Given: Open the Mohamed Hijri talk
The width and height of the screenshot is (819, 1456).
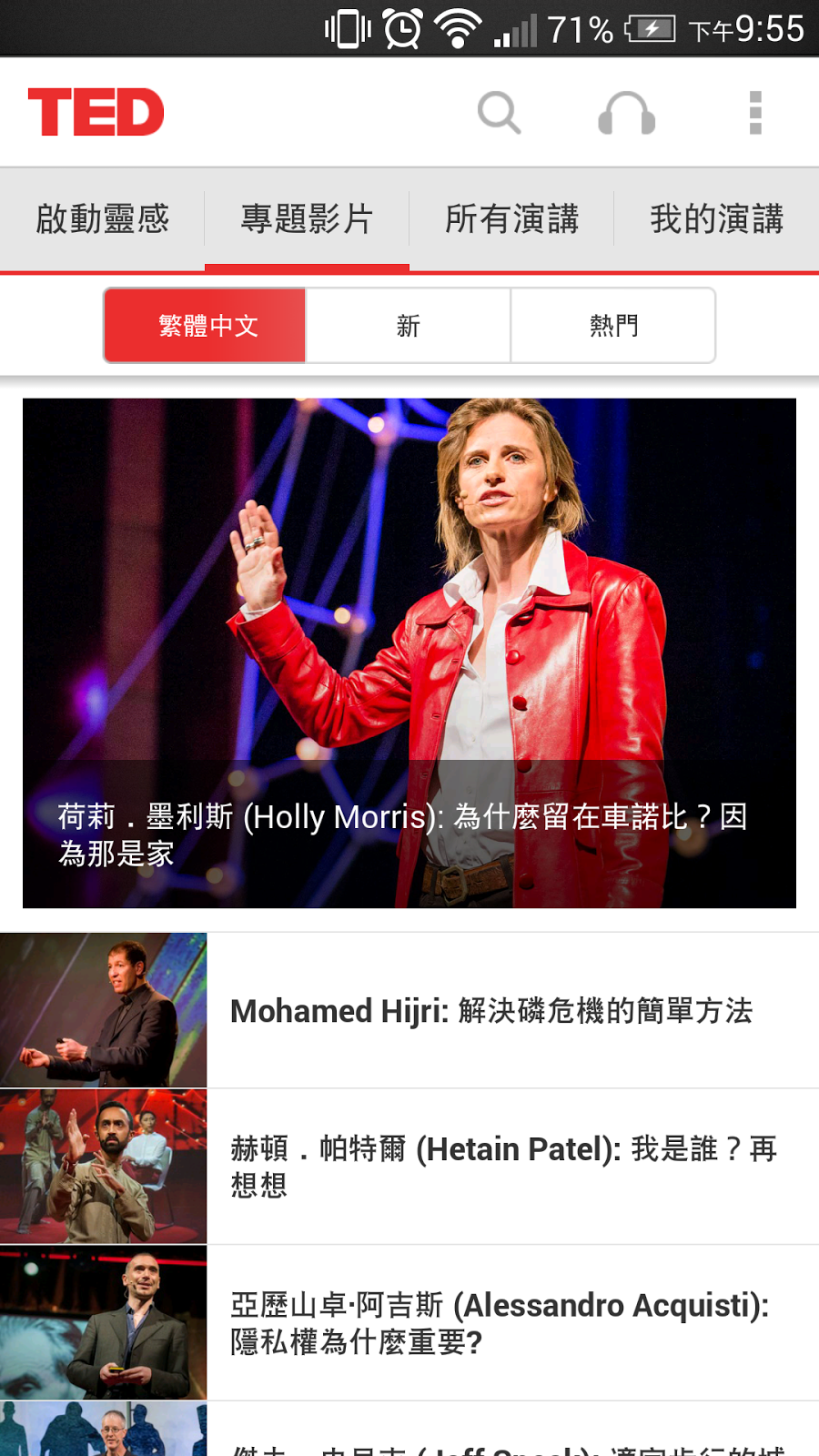Looking at the screenshot, I should coord(409,1010).
